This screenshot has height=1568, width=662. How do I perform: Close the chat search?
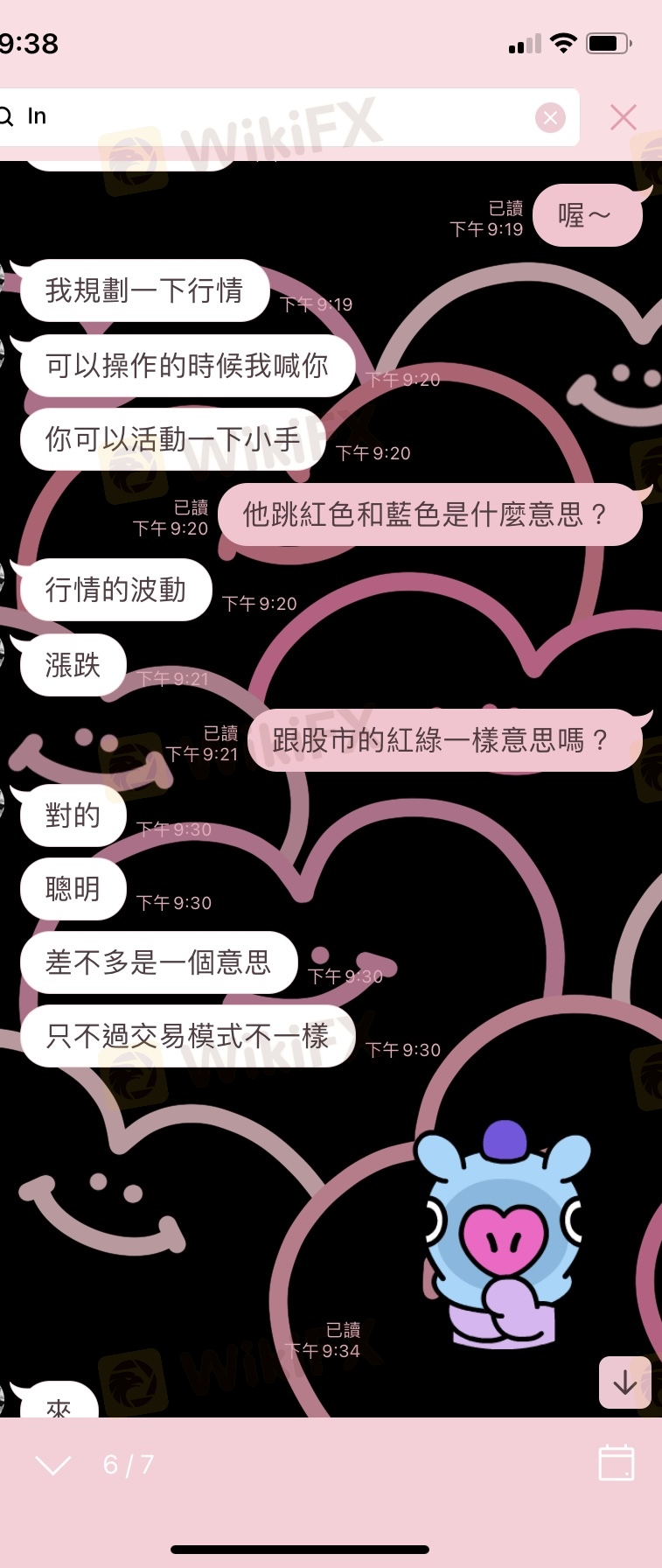pyautogui.click(x=623, y=117)
